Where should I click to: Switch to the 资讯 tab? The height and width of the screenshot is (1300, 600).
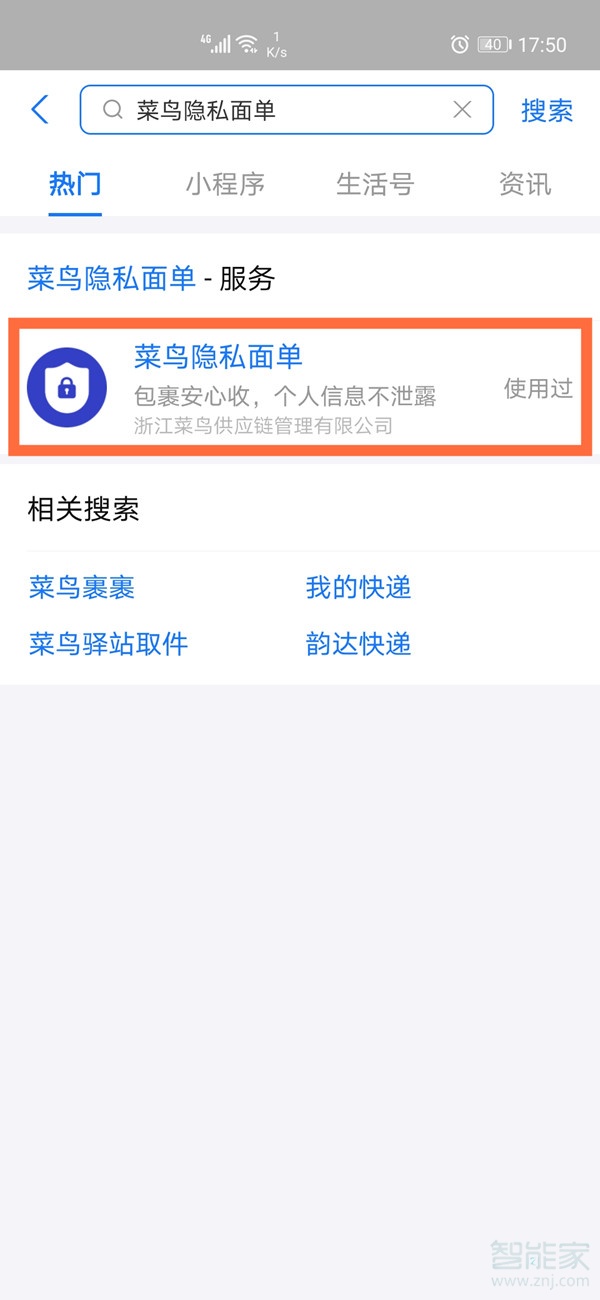click(525, 185)
